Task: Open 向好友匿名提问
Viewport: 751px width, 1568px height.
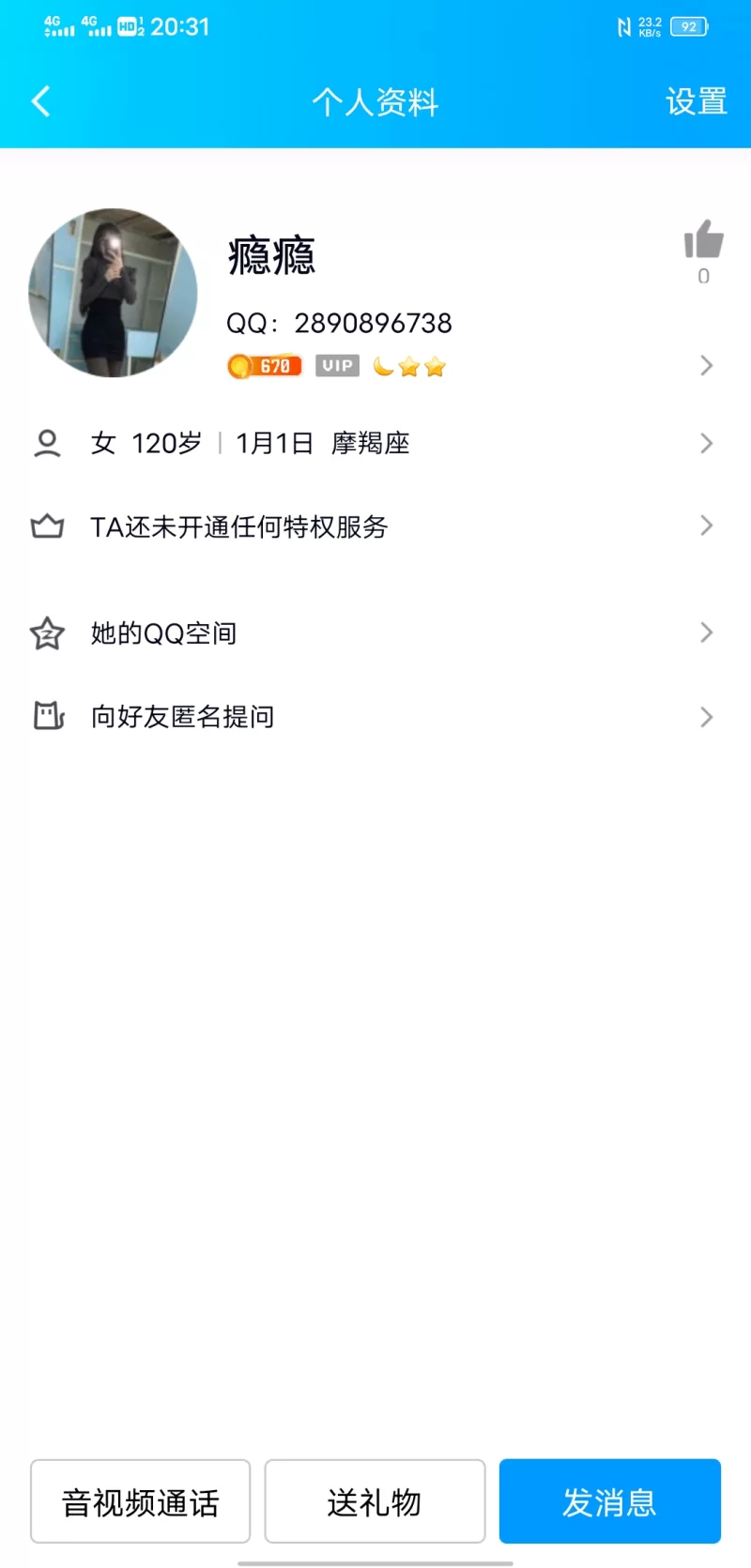Action: [x=375, y=717]
